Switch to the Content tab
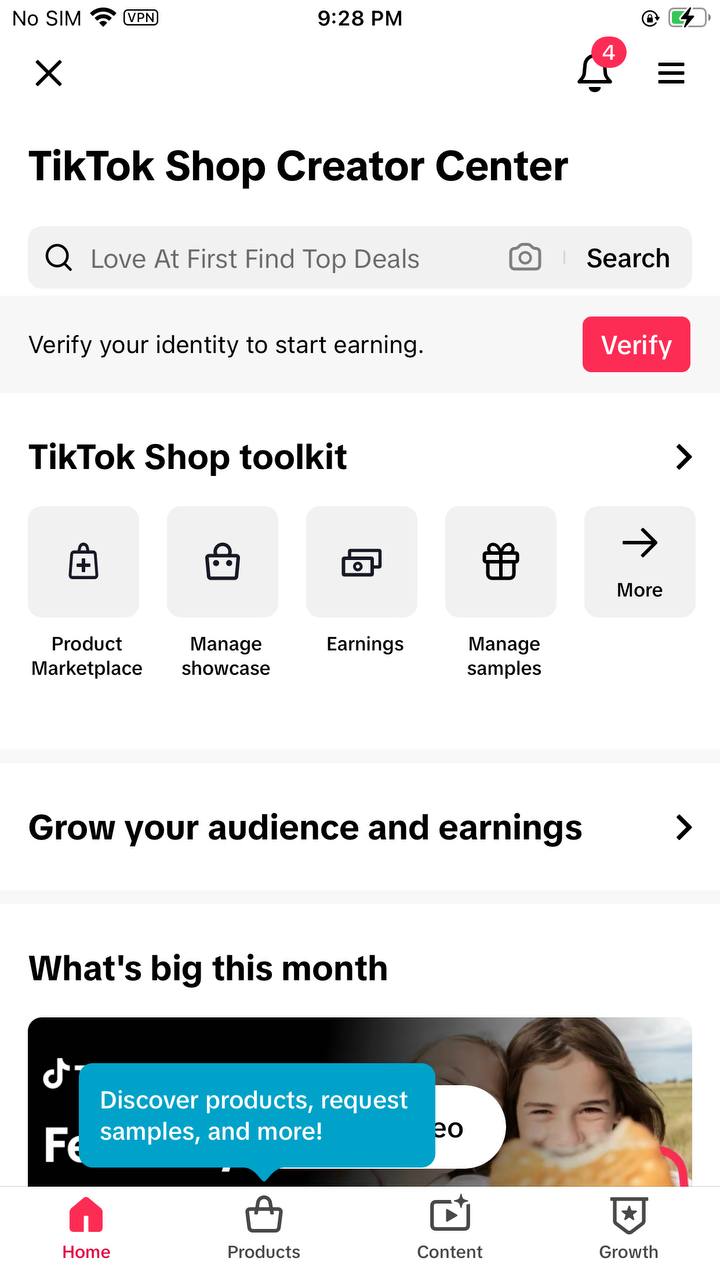 point(450,1229)
